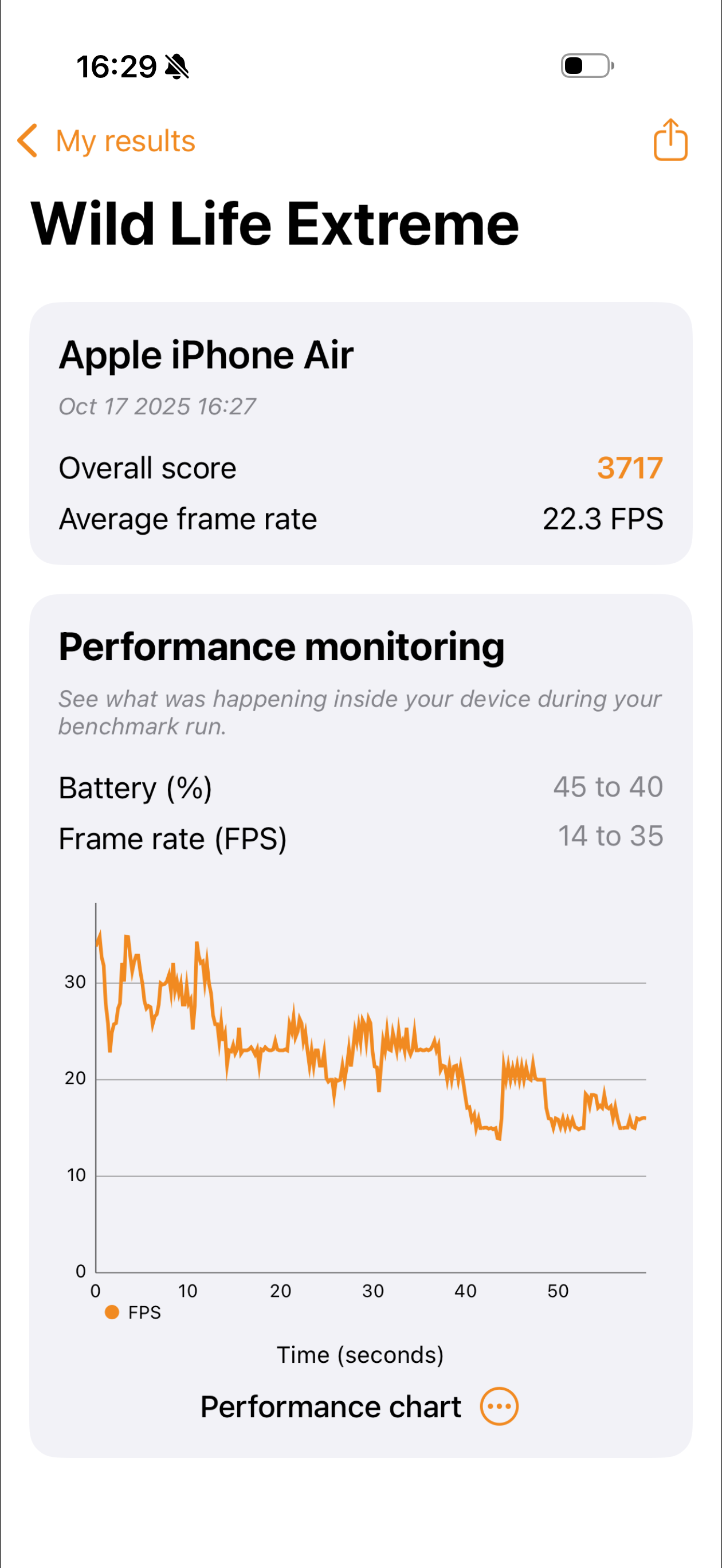Share the Wild Life Extreme result
Image resolution: width=722 pixels, height=1568 pixels.
(x=670, y=140)
